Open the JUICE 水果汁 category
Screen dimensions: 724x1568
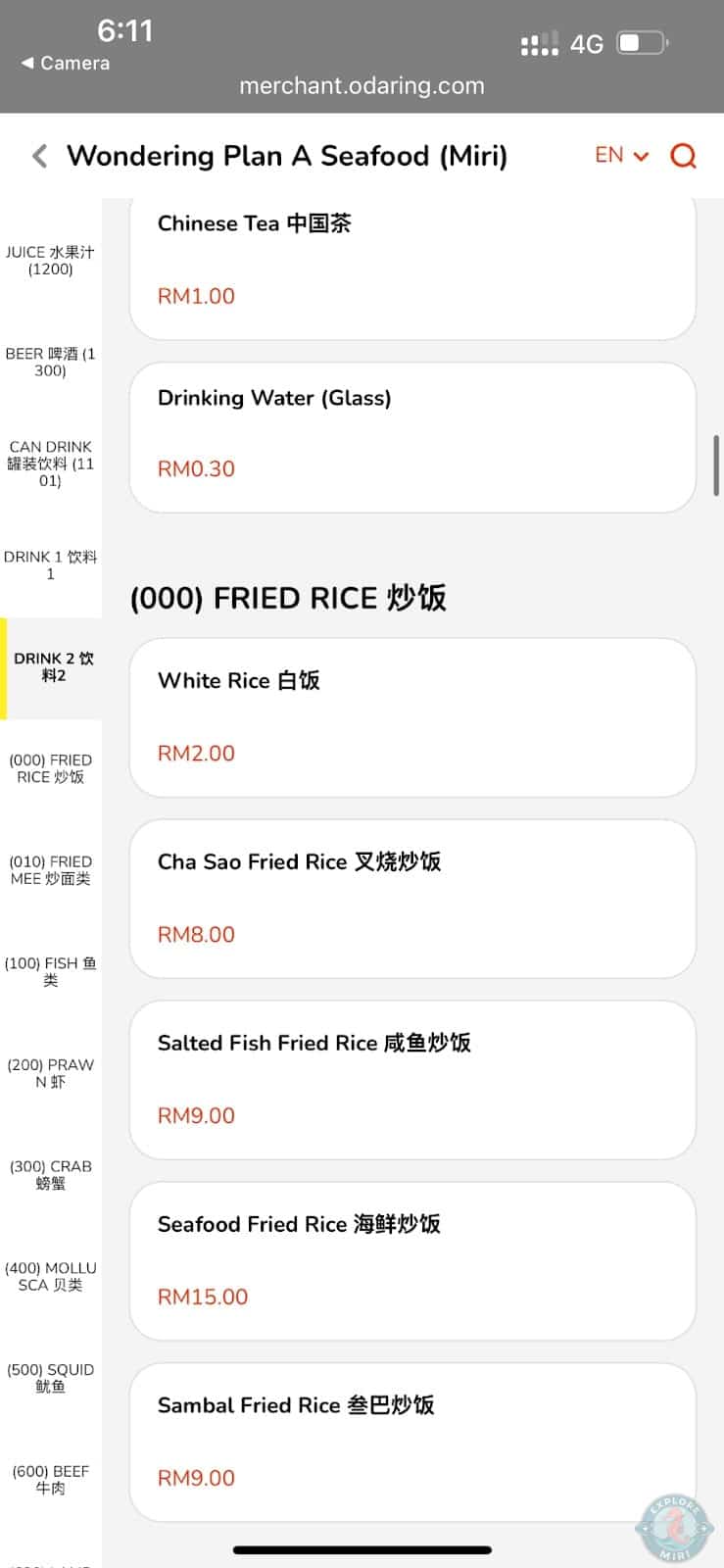point(51,260)
